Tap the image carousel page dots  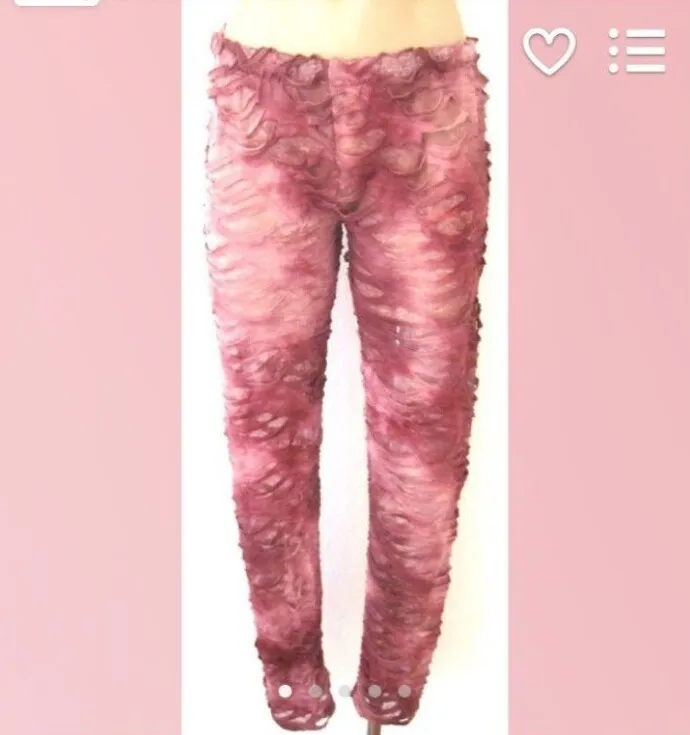click(x=345, y=690)
